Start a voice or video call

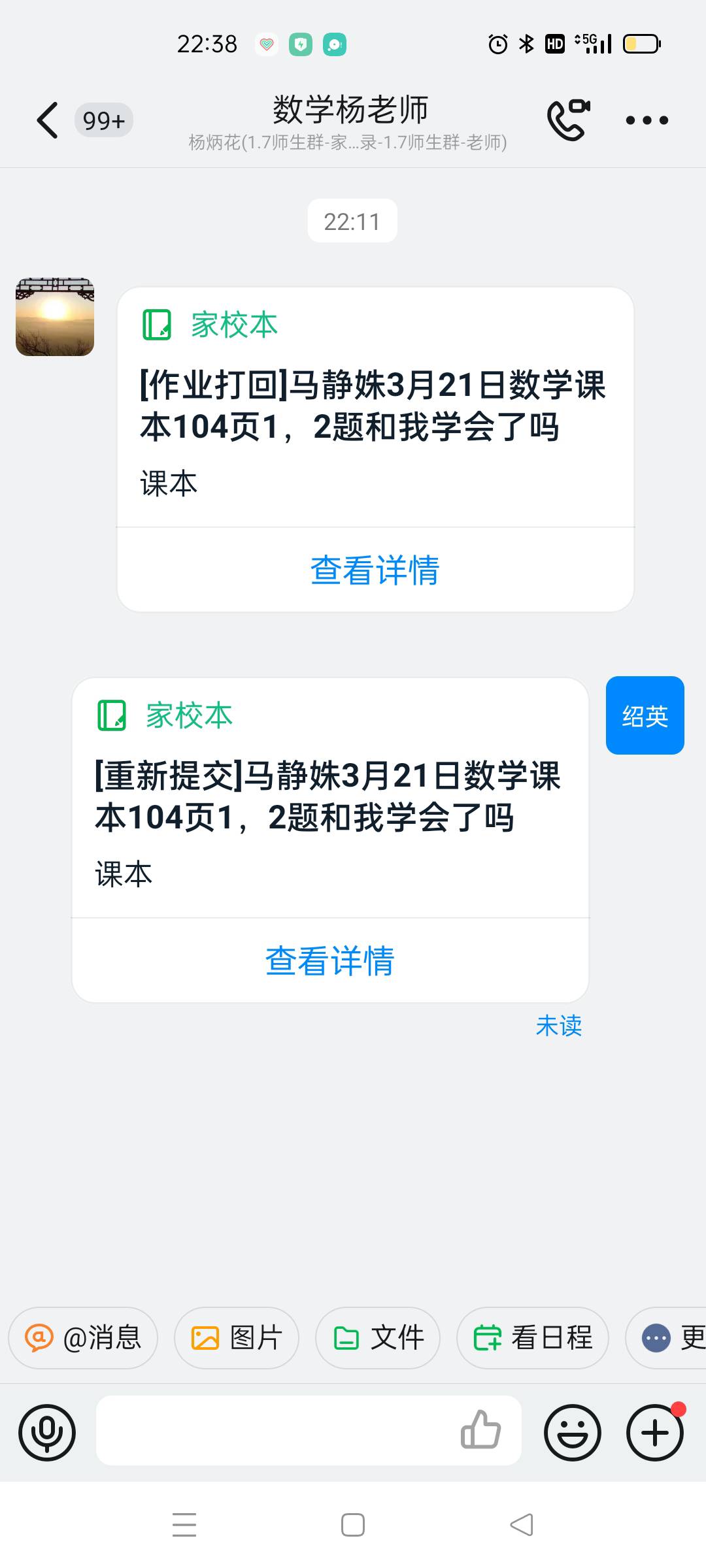pos(568,120)
